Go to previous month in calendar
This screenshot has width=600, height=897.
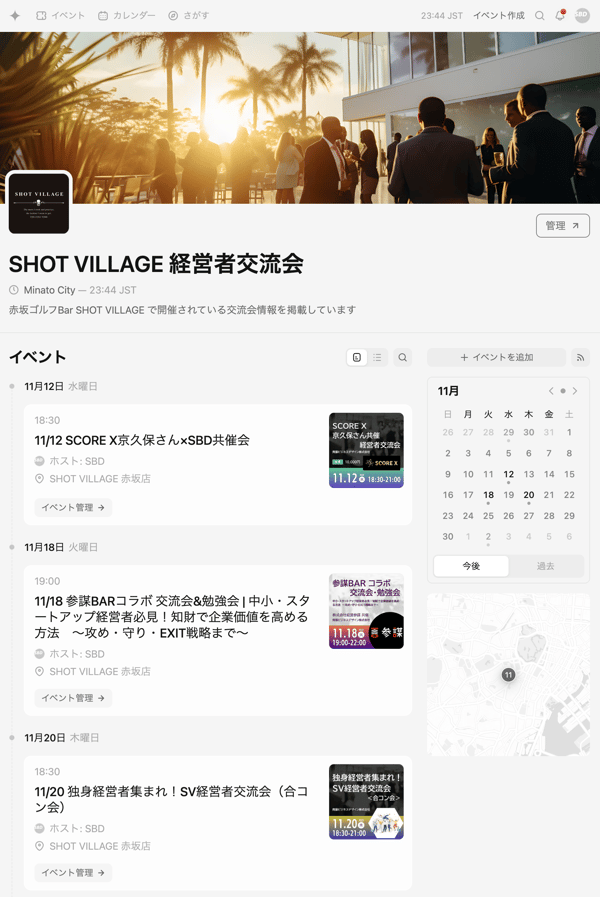(x=551, y=391)
